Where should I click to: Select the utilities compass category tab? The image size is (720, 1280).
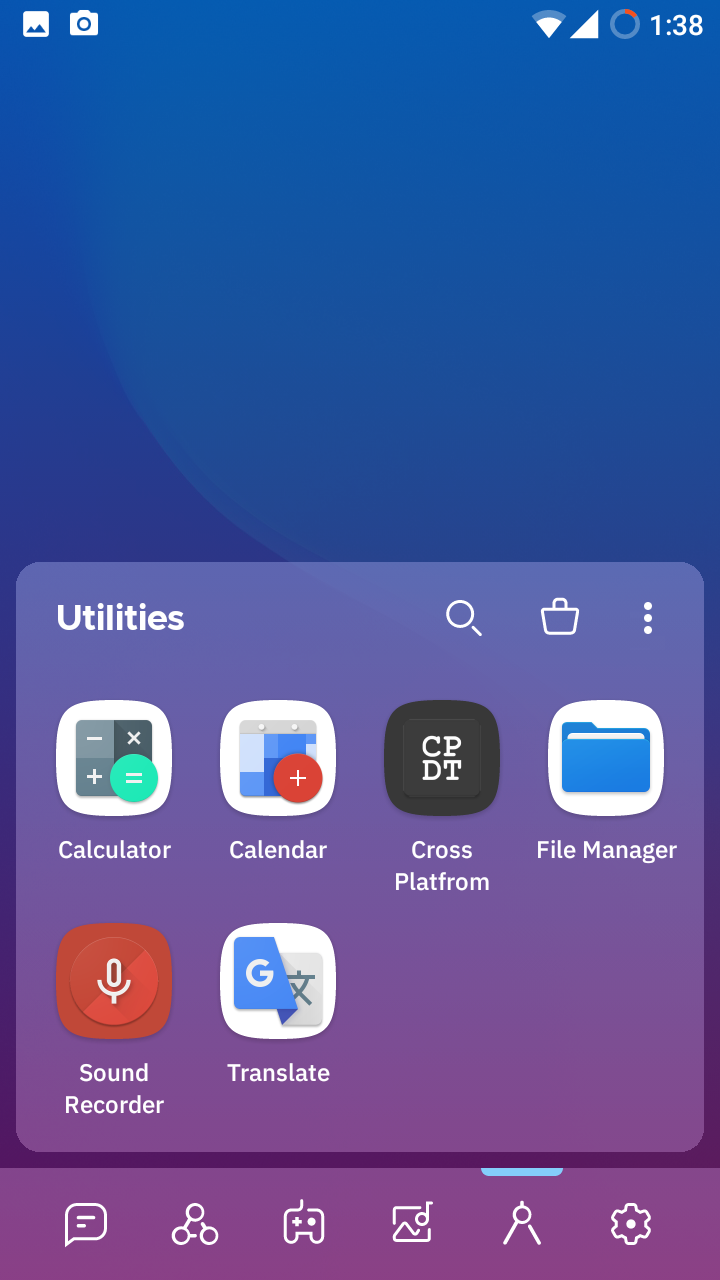pos(521,1224)
